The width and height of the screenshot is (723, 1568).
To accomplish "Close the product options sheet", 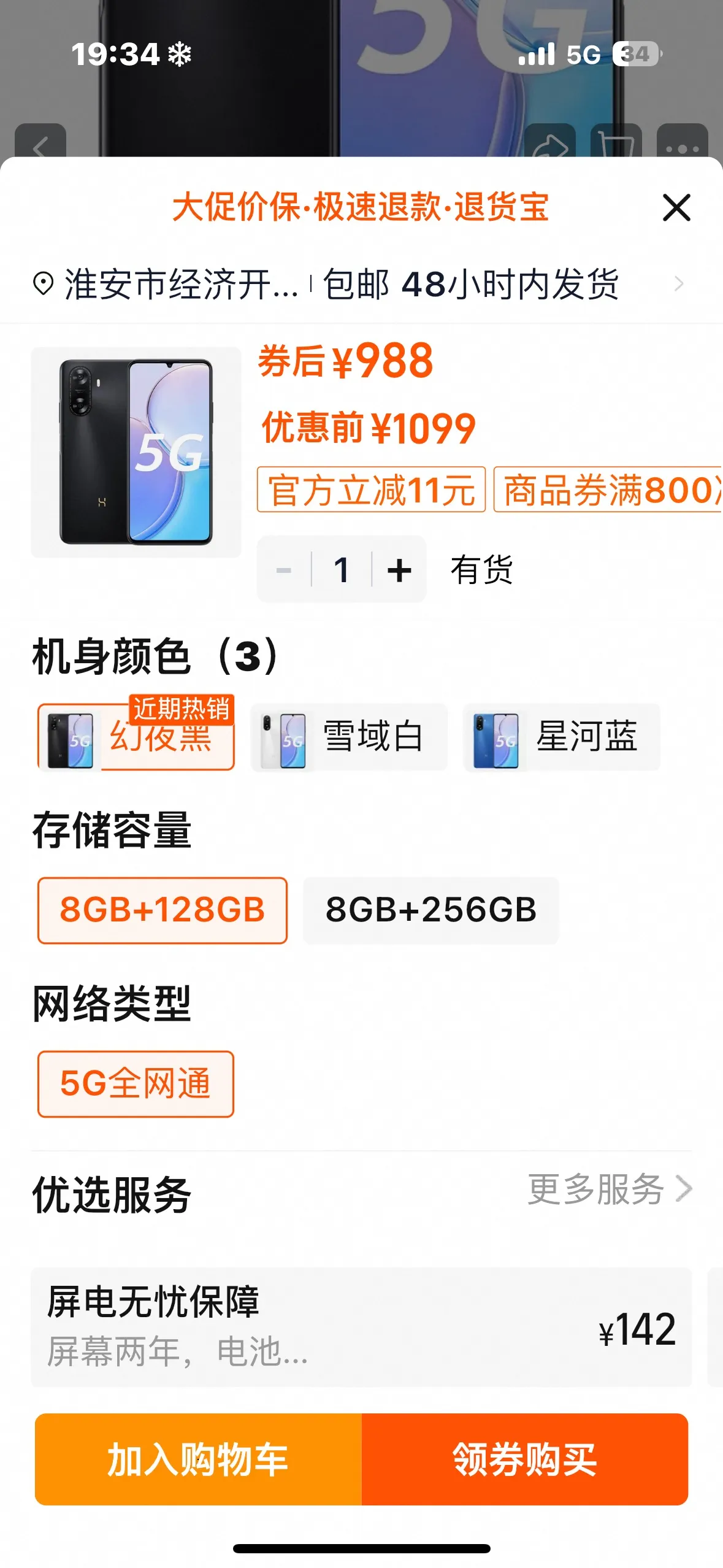I will coord(676,207).
